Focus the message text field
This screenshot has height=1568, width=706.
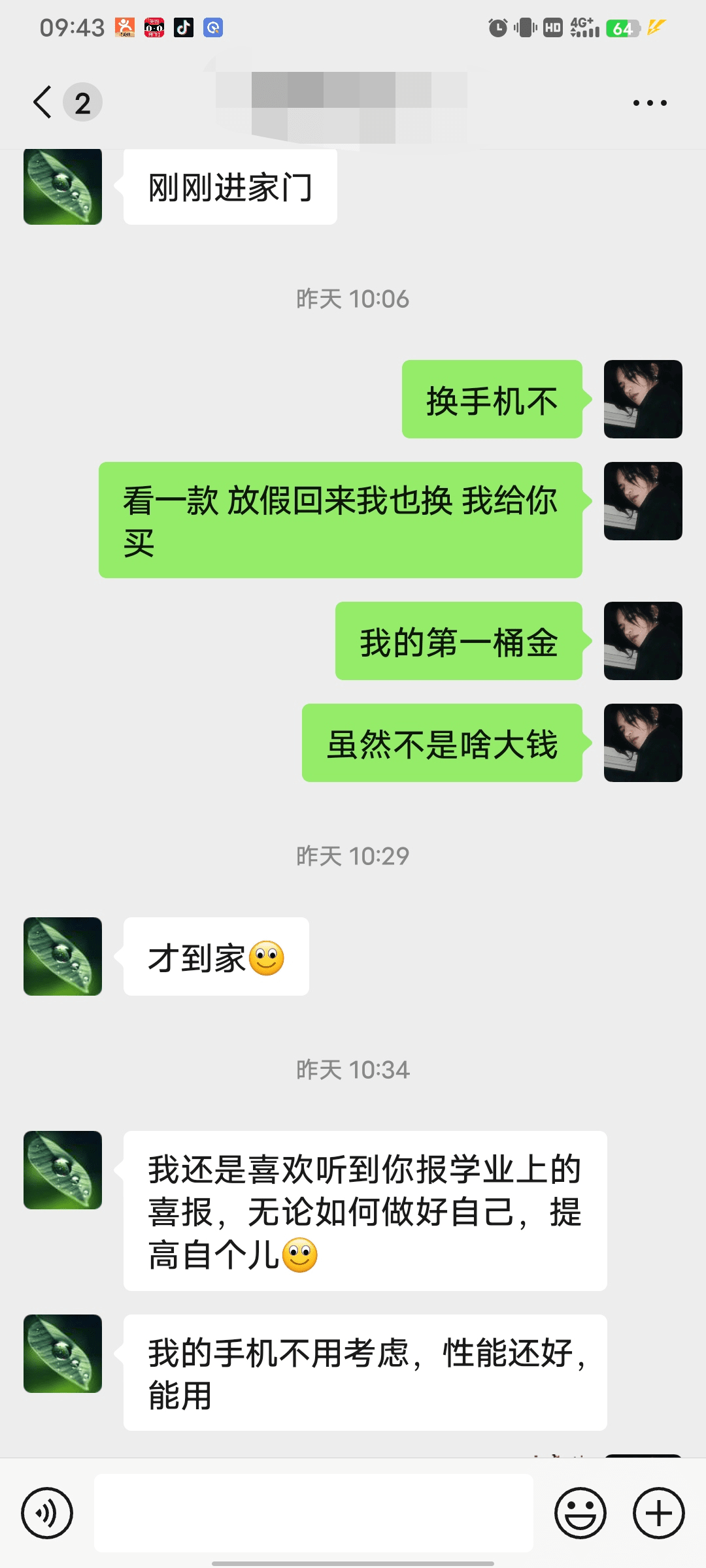pos(314,1512)
